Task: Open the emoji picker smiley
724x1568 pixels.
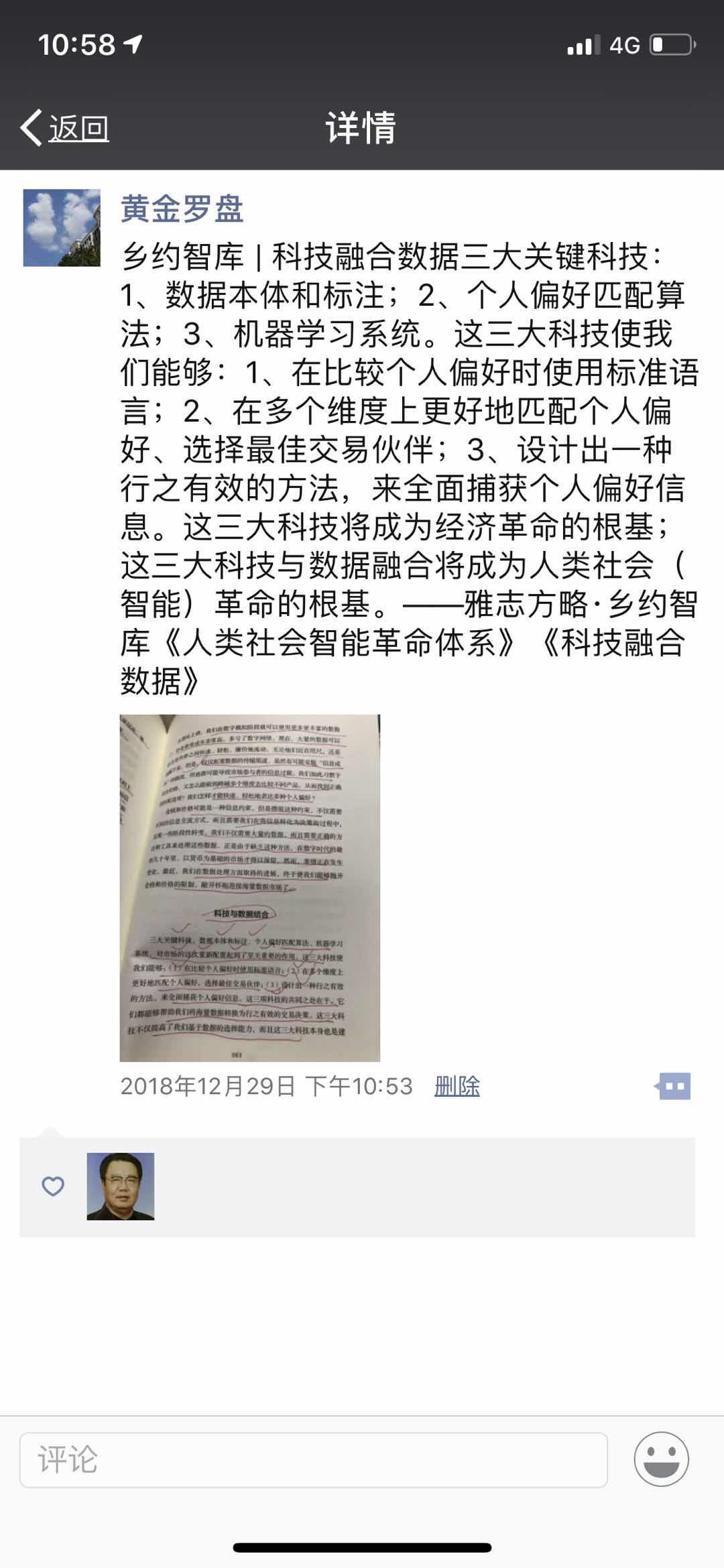Action: pyautogui.click(x=661, y=1459)
